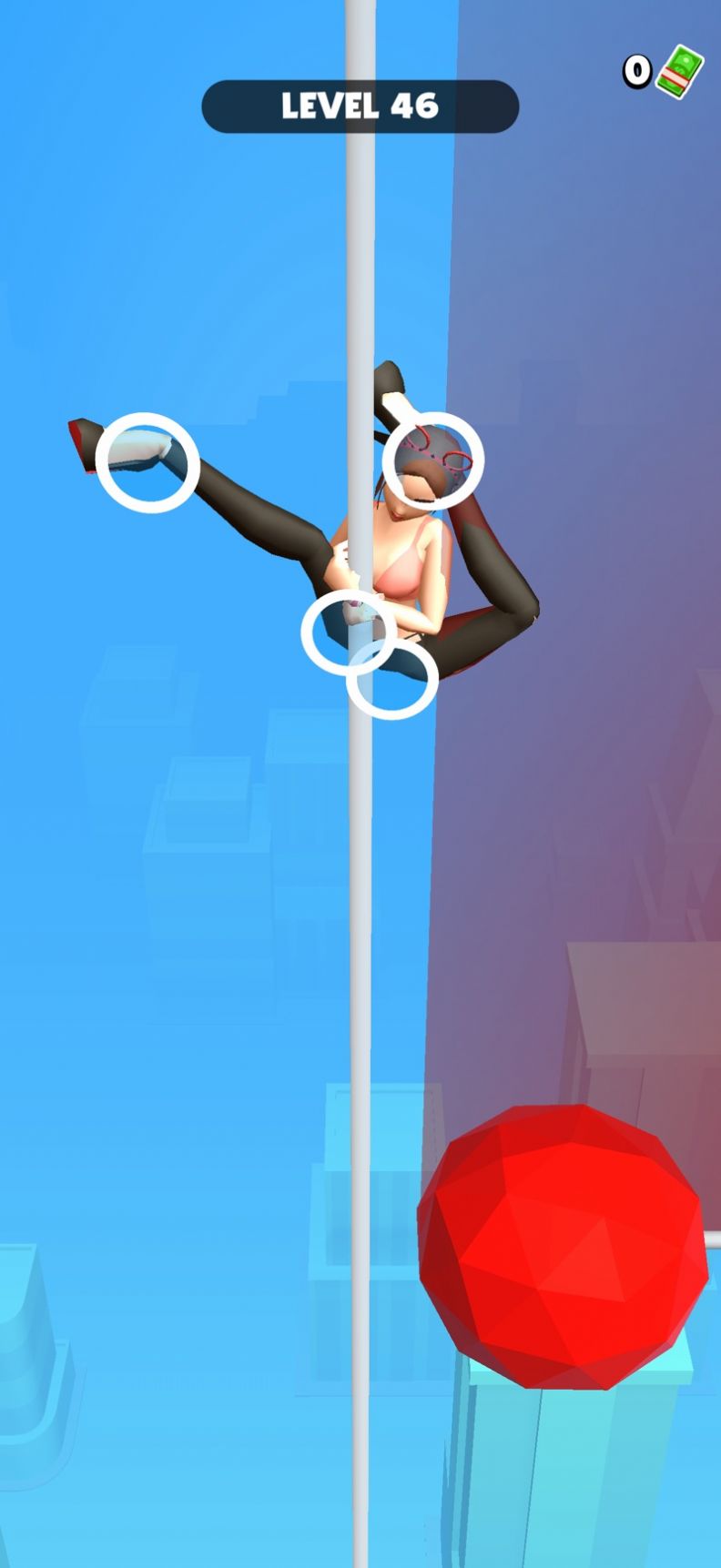Select the circle handle on the character's head
Viewport: 721px width, 1568px height.
click(x=432, y=460)
